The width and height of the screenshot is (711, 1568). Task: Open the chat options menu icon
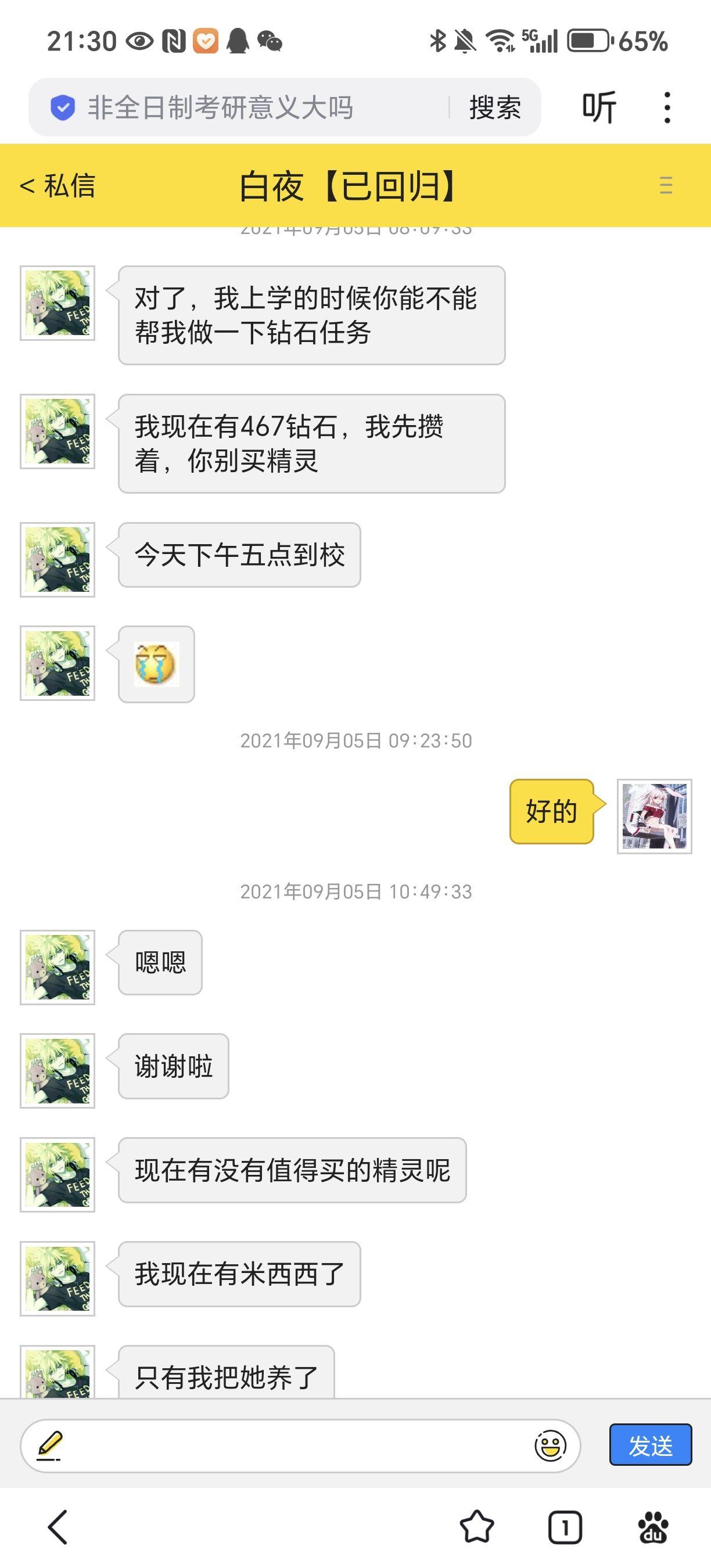(x=666, y=186)
